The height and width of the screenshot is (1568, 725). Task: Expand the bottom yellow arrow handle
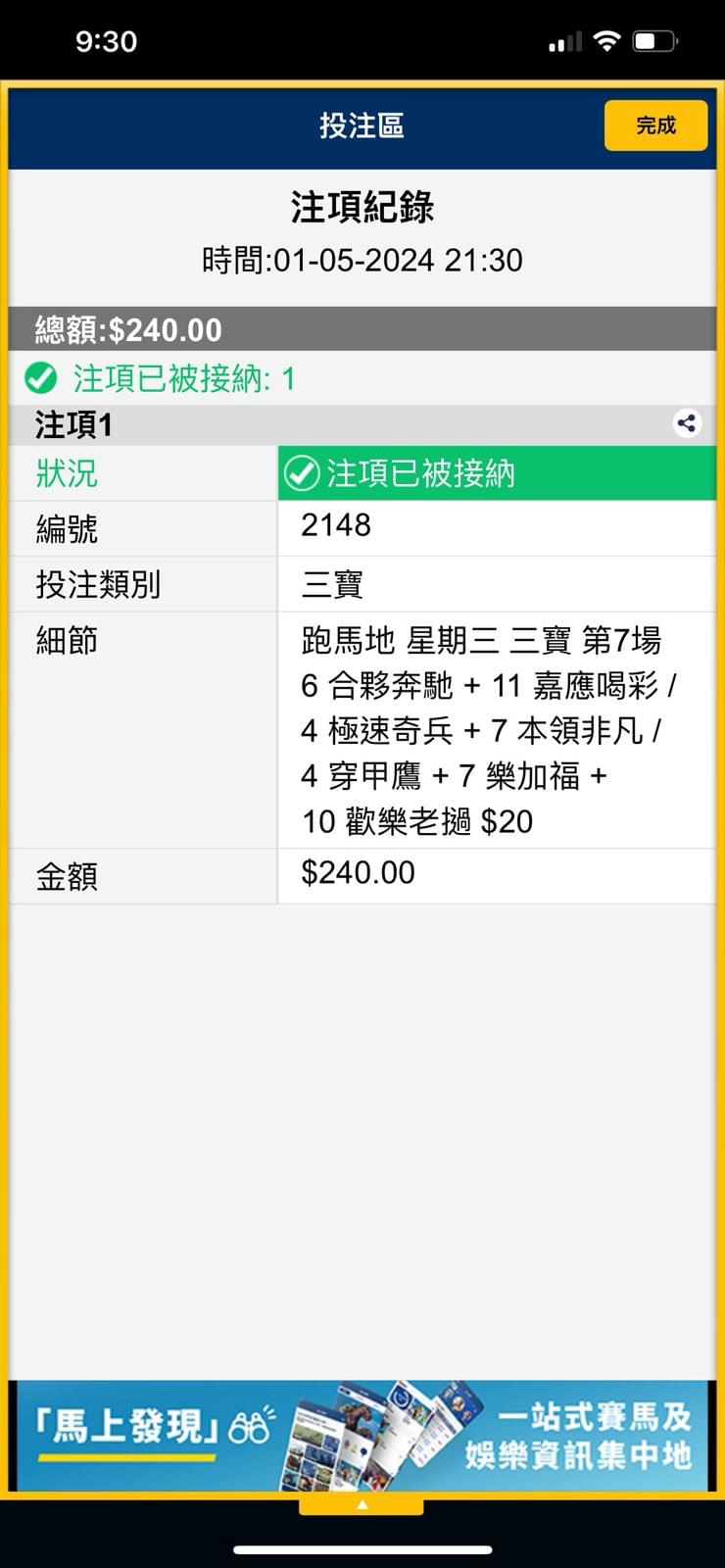[362, 1505]
